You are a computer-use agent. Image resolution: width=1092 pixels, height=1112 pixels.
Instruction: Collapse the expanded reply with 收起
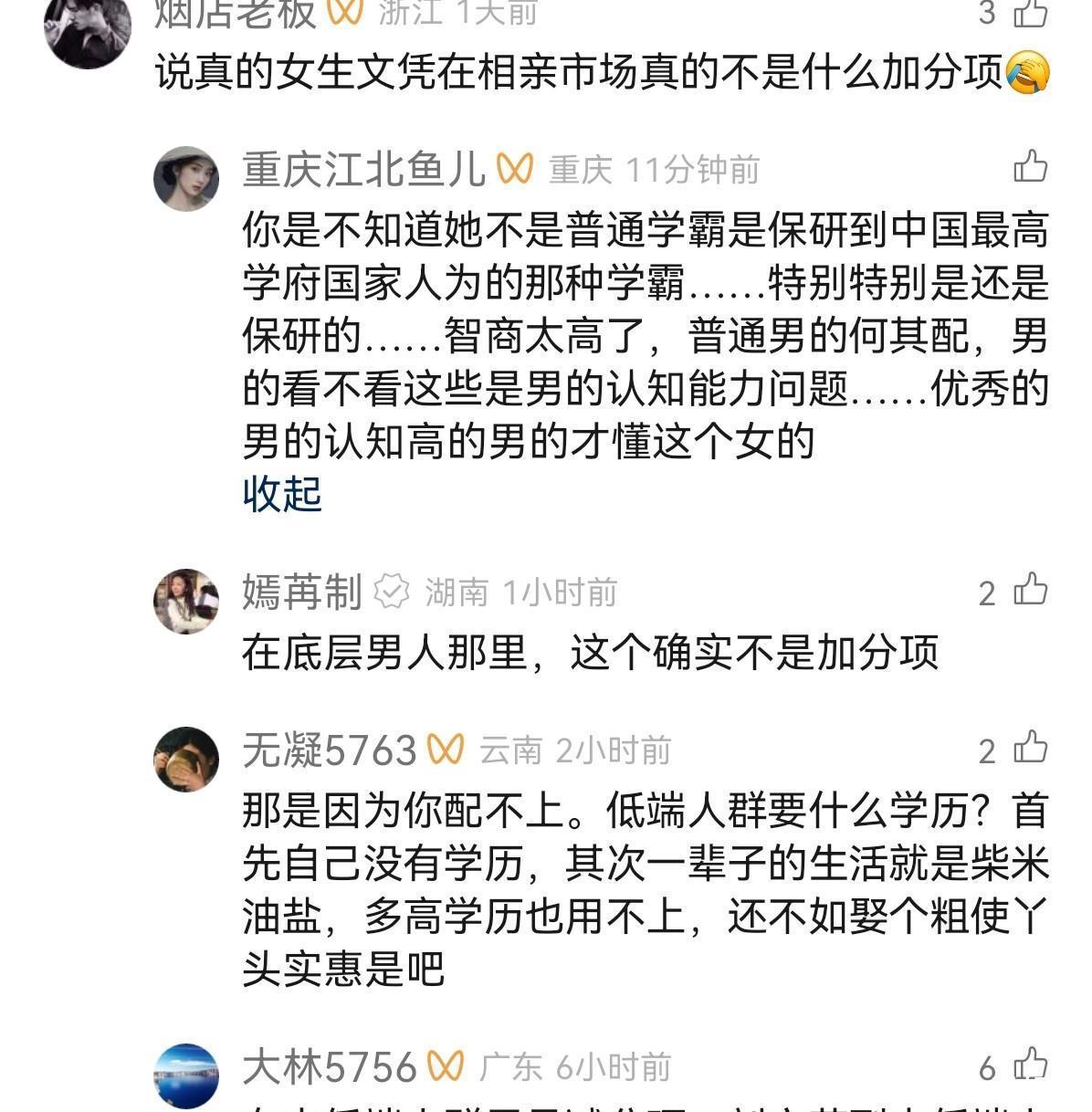point(282,494)
